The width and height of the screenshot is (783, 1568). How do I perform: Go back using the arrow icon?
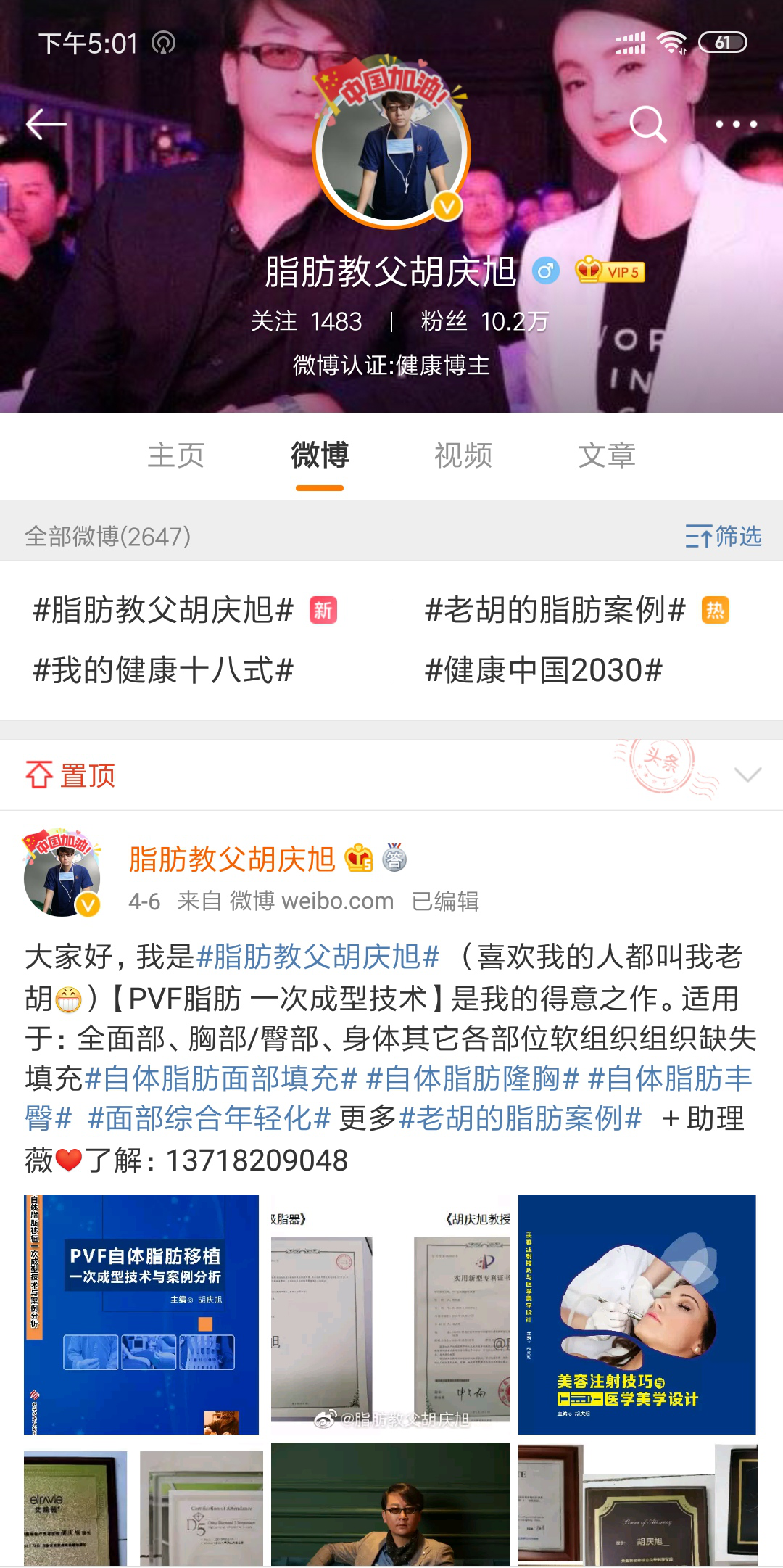click(46, 124)
